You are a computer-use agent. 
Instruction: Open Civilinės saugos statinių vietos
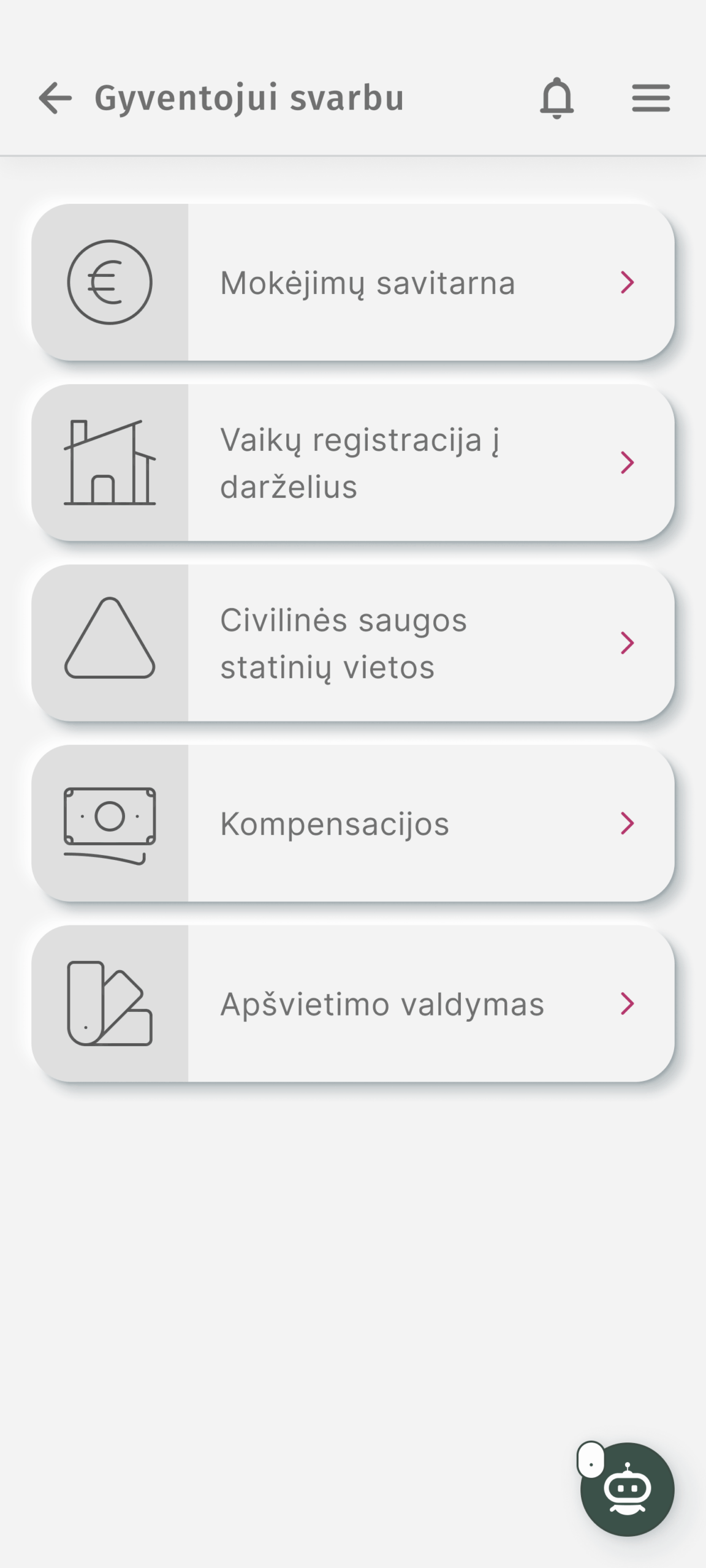point(353,643)
